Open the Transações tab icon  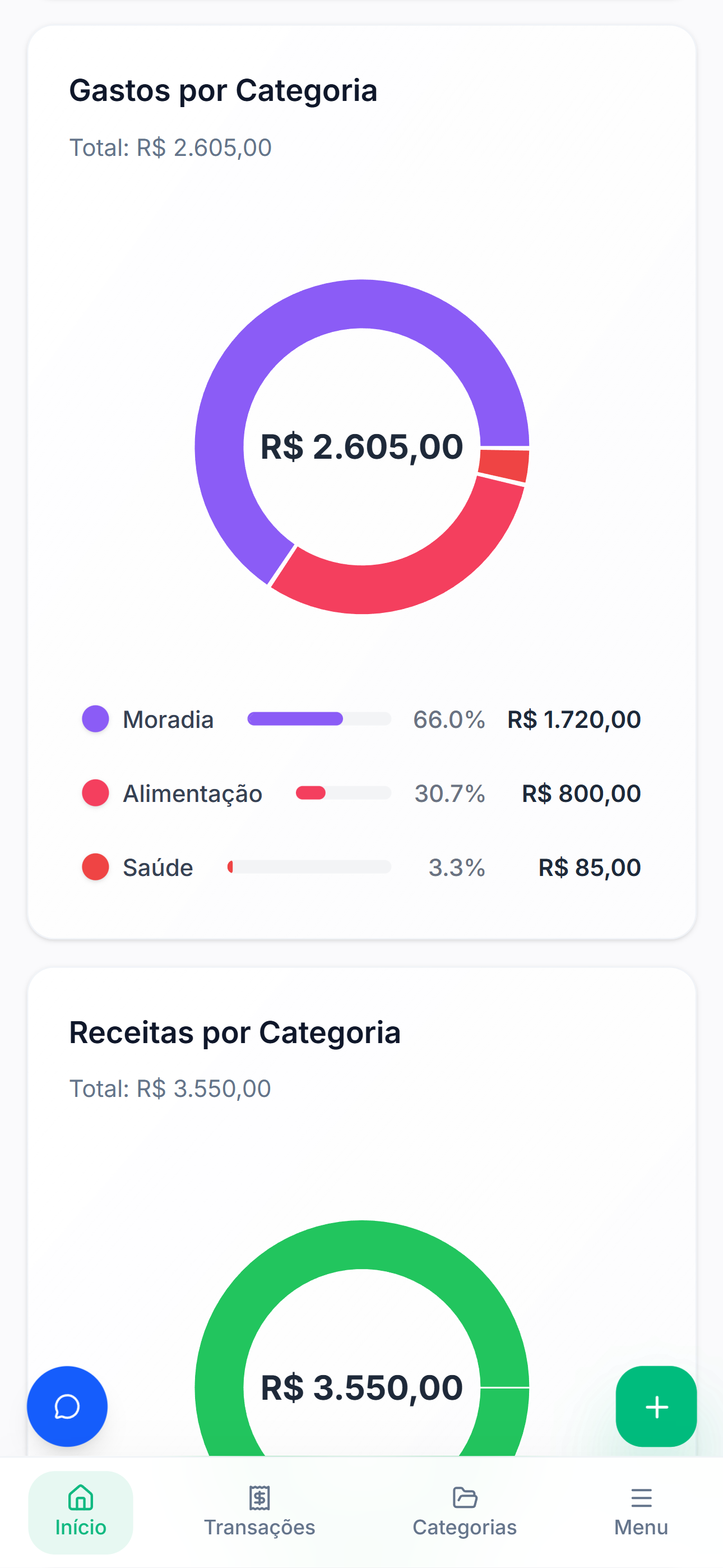coord(259,1498)
